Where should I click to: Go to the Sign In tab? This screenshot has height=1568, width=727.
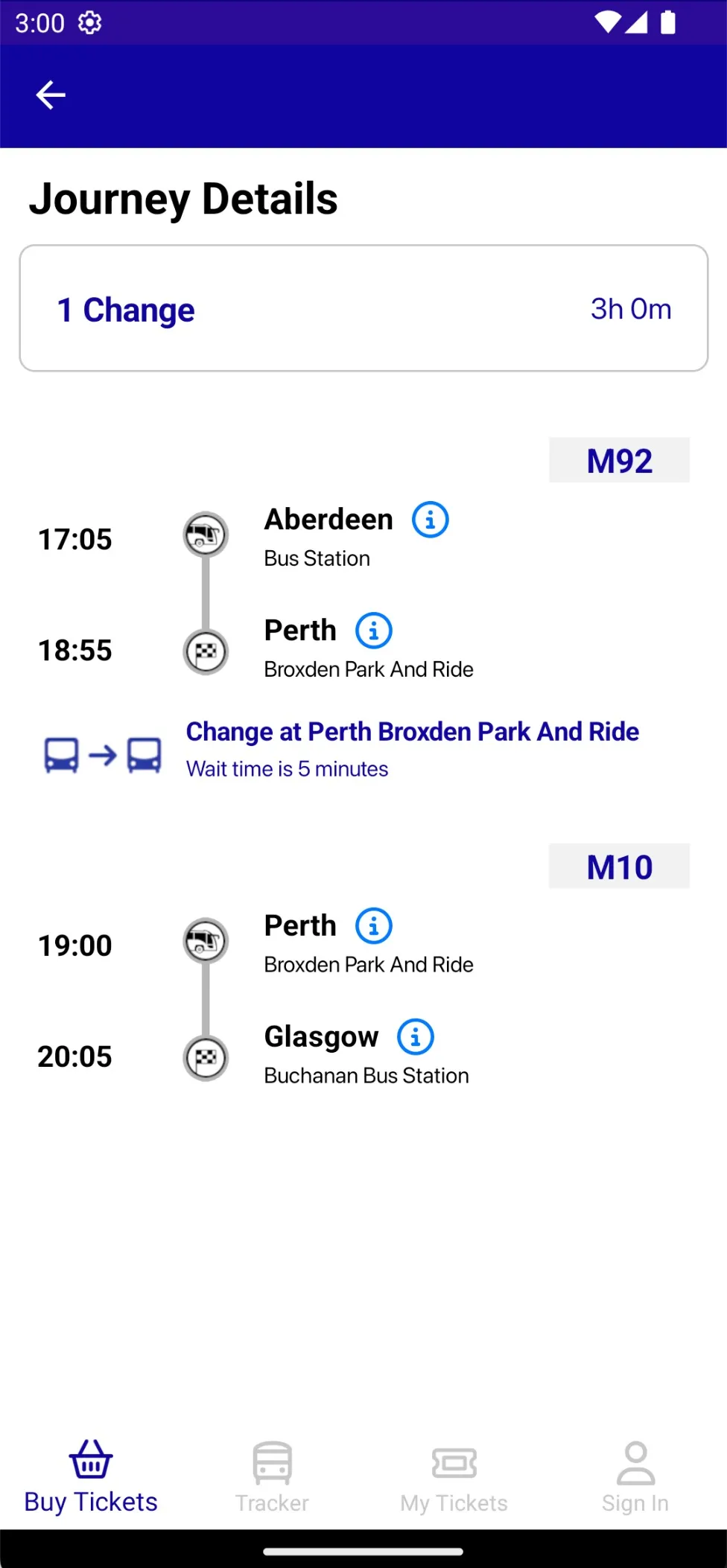point(635,1477)
